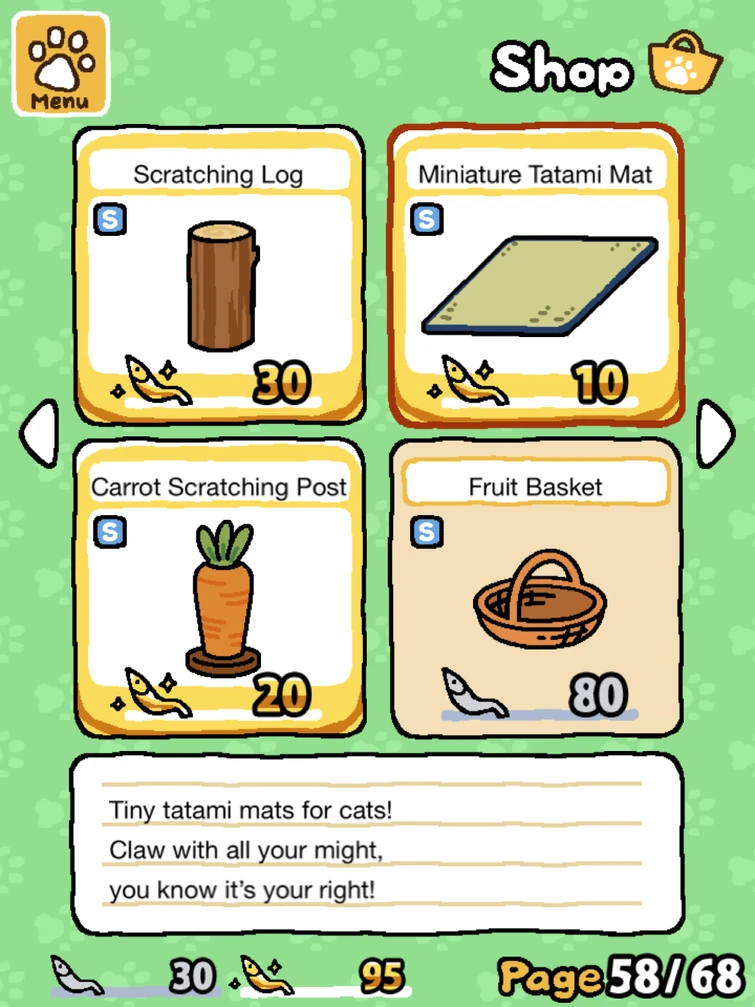Go to the previous shop page

(x=39, y=432)
